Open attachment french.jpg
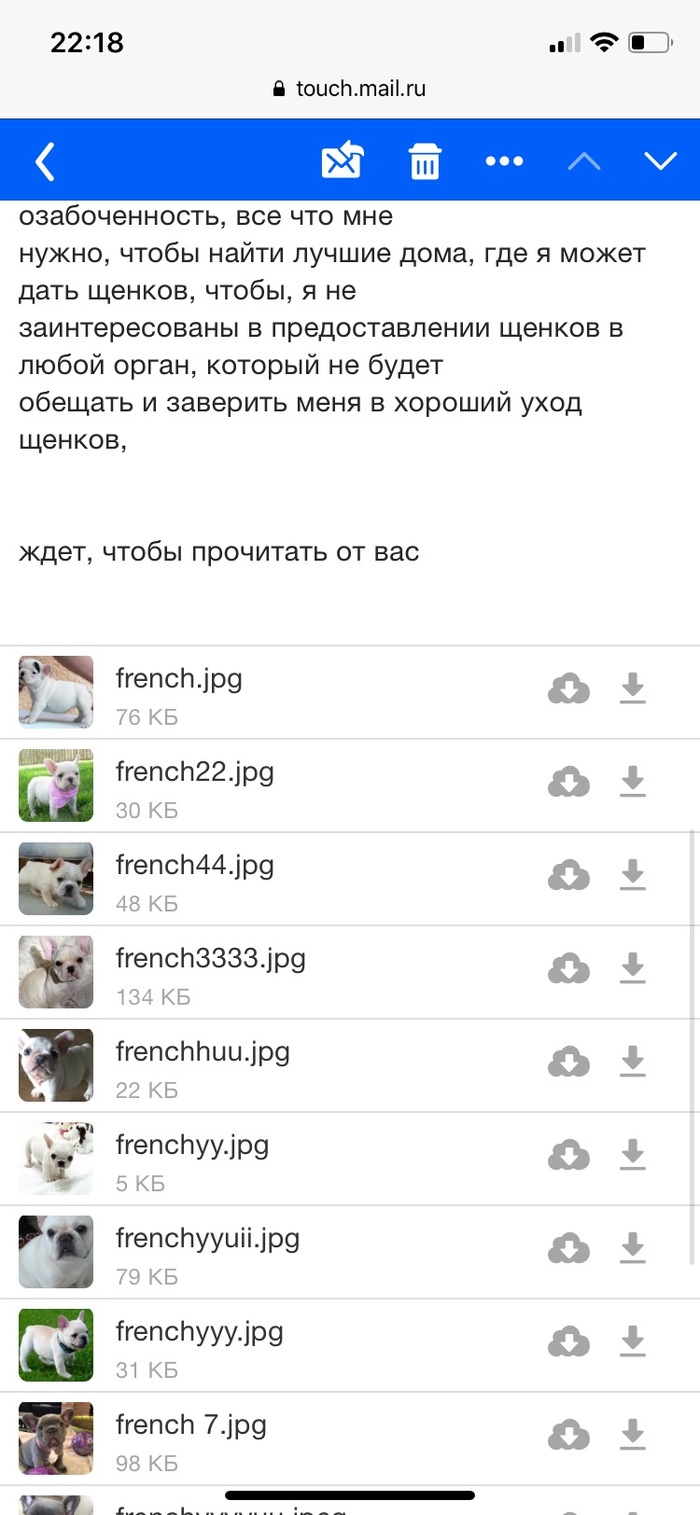This screenshot has height=1515, width=700. coord(180,679)
